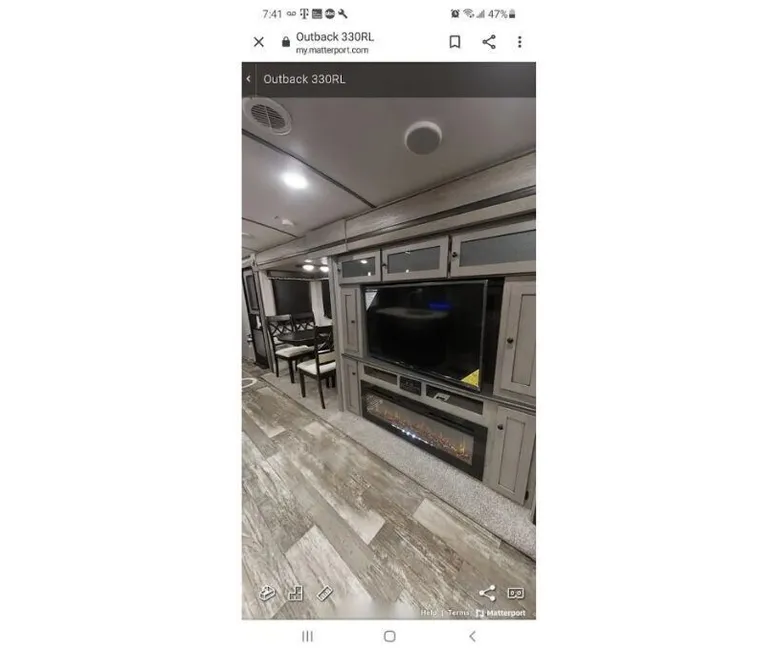This screenshot has height=654, width=778.
Task: Open recent apps from navigation bar
Action: pyautogui.click(x=307, y=636)
